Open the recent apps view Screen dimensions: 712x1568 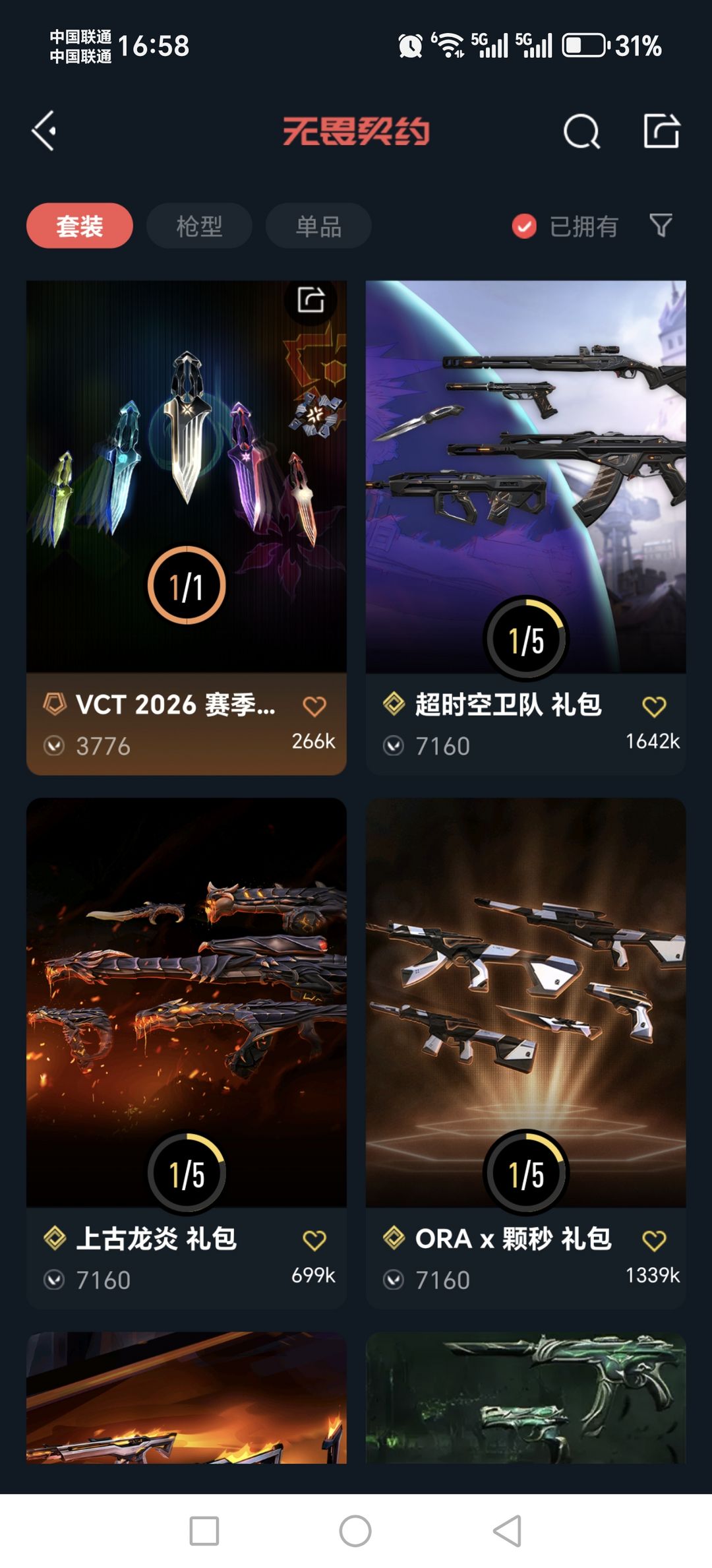pyautogui.click(x=204, y=1530)
